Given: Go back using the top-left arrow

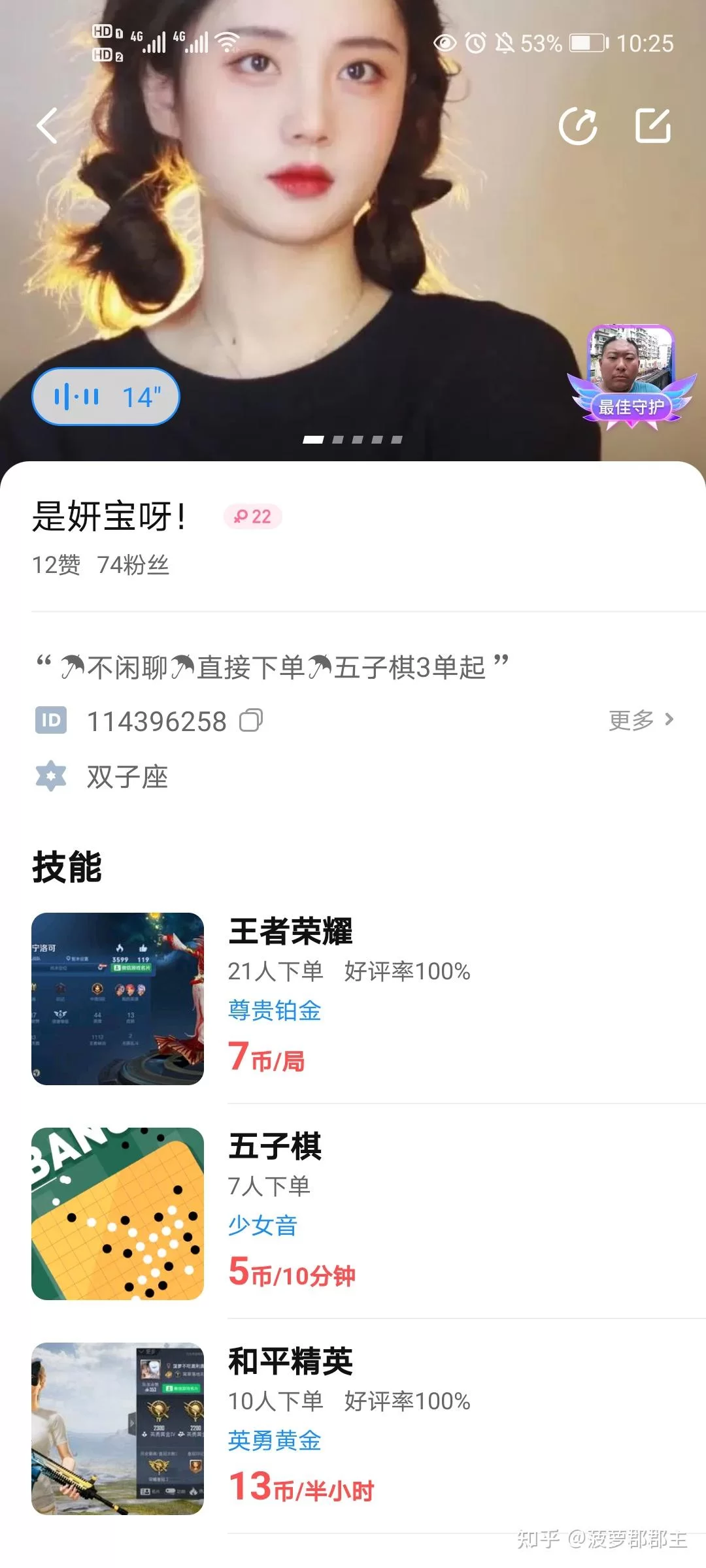Looking at the screenshot, I should pos(47,125).
